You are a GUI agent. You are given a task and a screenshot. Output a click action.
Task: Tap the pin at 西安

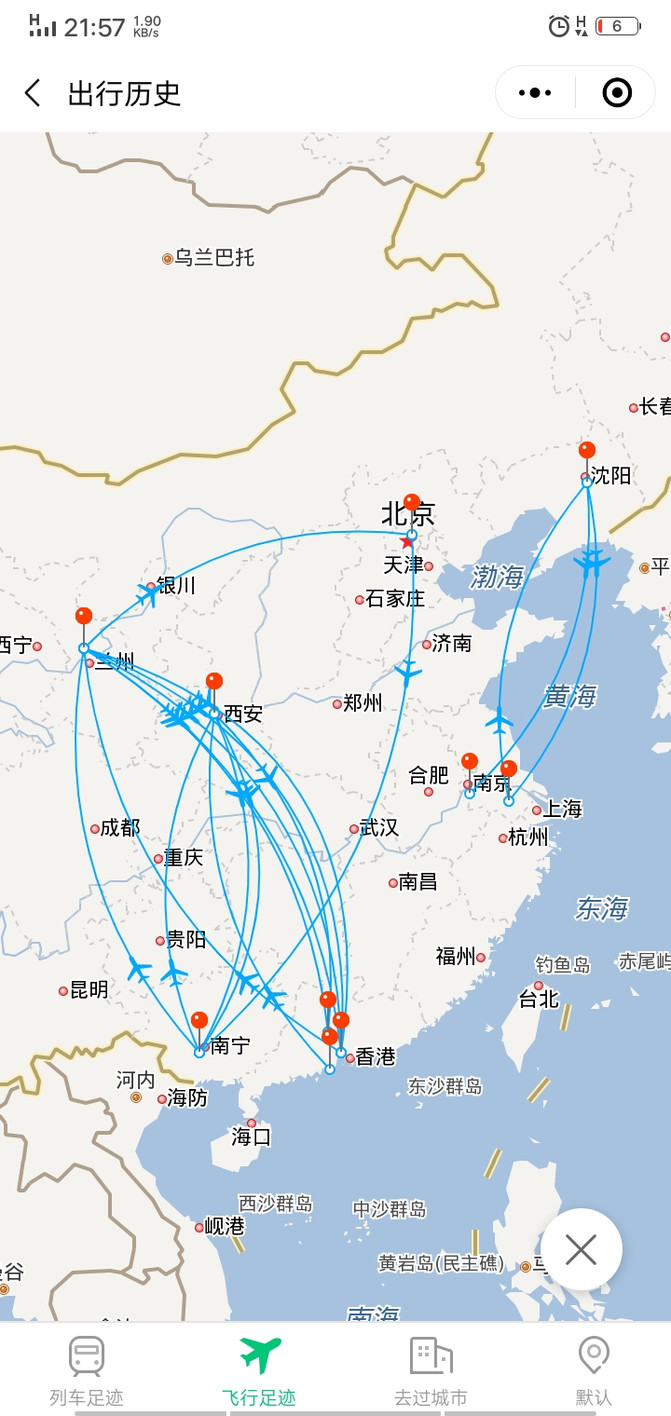[214, 688]
